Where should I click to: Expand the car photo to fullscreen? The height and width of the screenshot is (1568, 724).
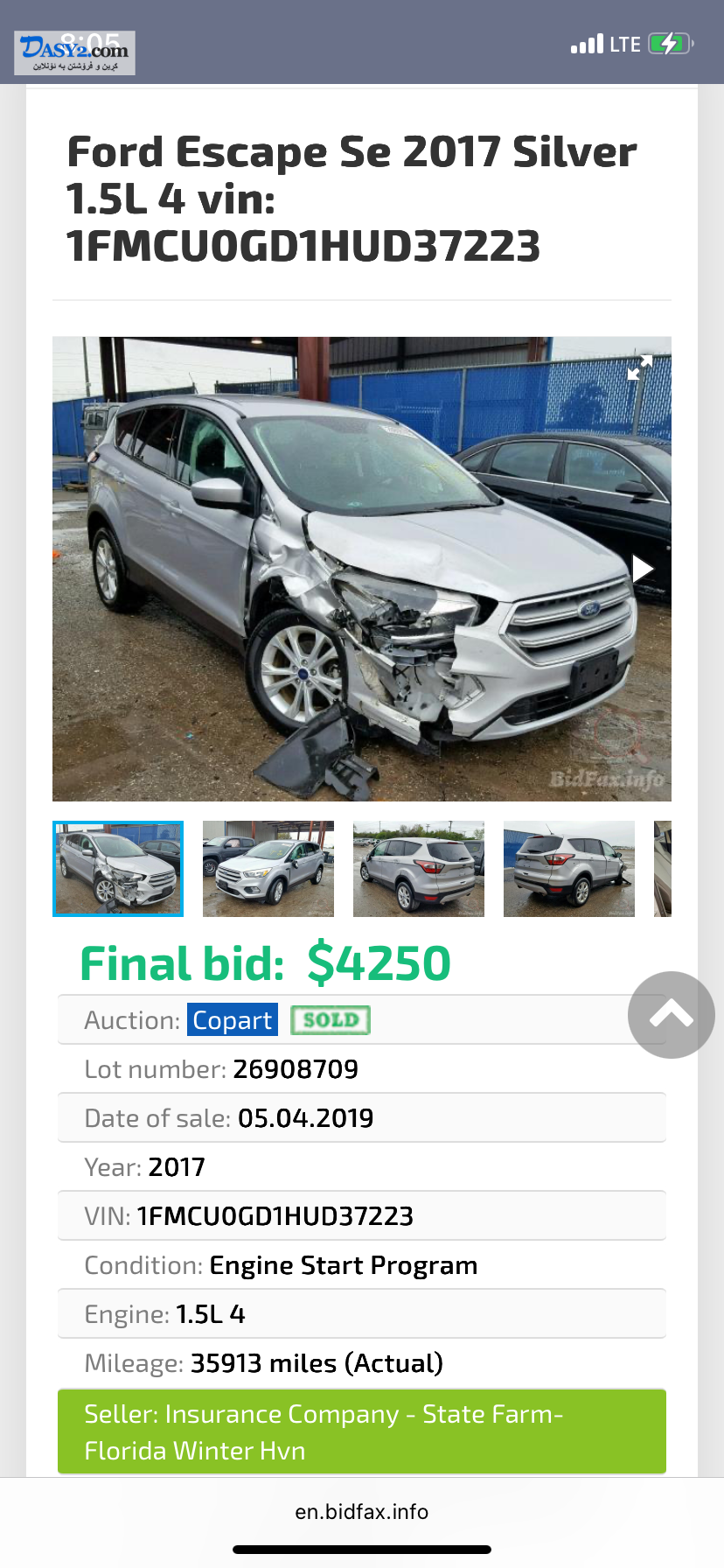[x=640, y=367]
